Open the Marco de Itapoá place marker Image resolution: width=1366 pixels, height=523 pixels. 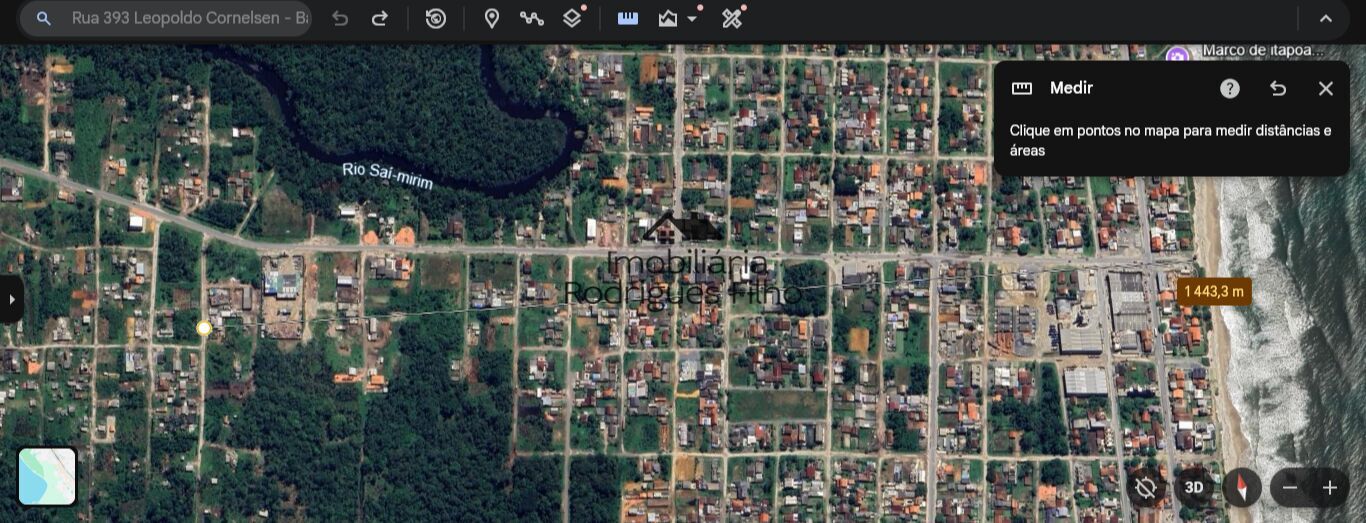[x=1178, y=55]
